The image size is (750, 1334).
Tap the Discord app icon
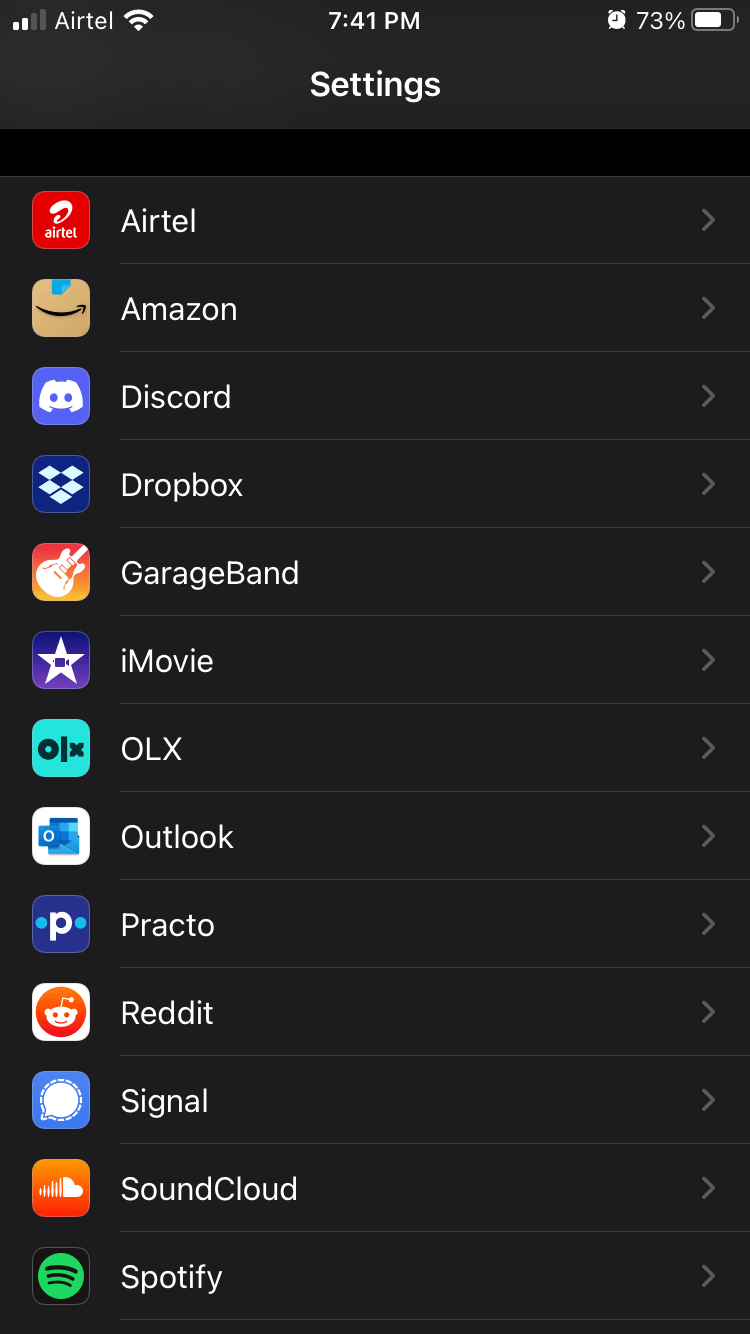60,396
